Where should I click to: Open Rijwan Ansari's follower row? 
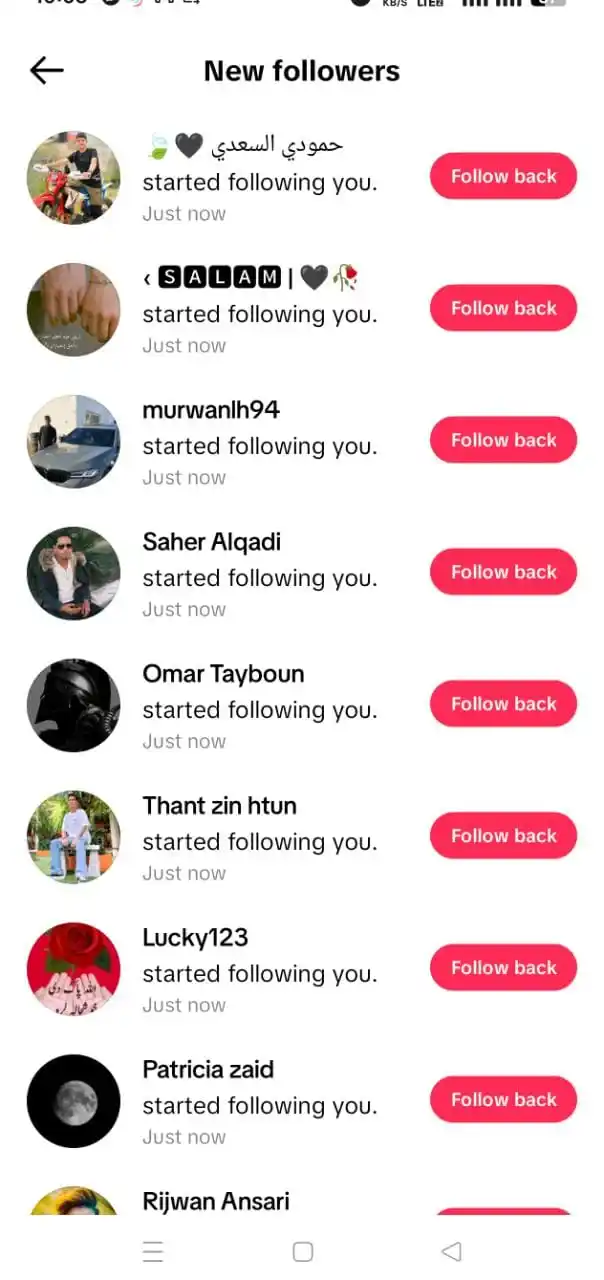click(x=216, y=1201)
